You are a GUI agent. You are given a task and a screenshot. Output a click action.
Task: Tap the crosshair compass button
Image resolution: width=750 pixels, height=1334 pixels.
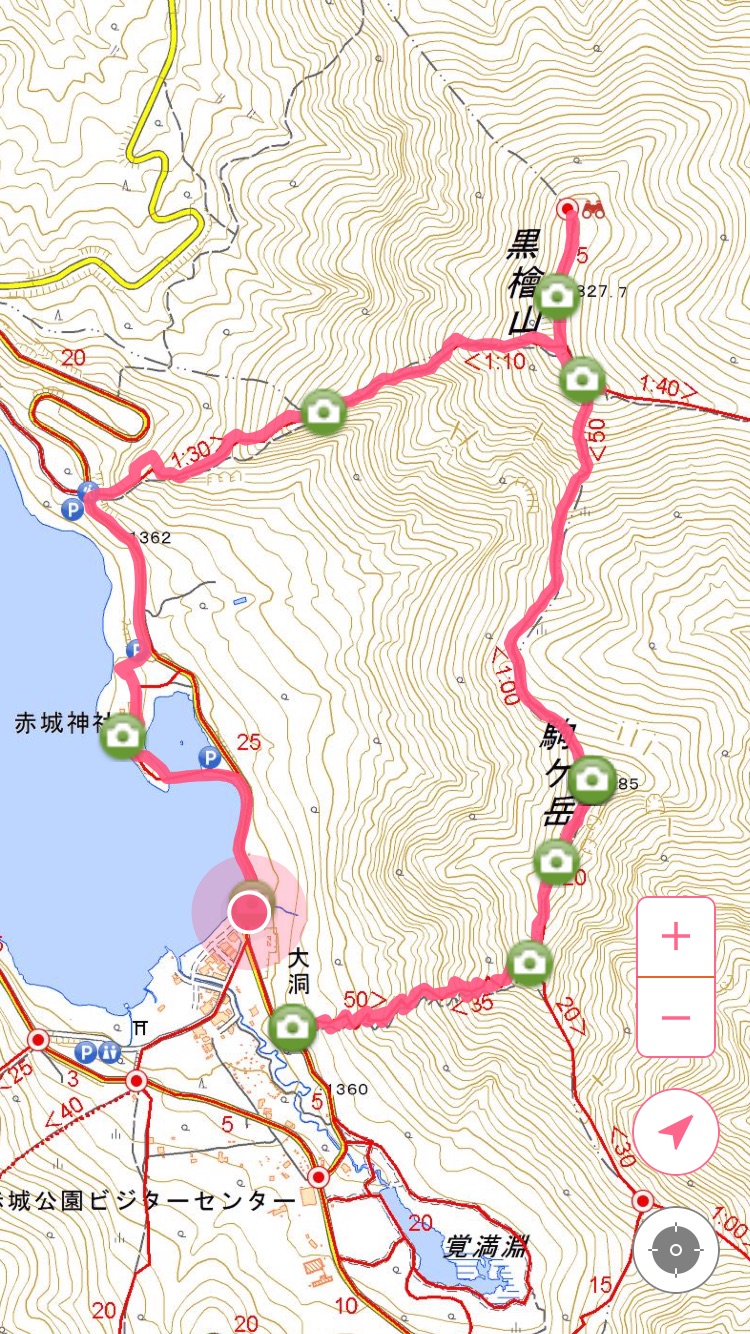[x=676, y=1250]
